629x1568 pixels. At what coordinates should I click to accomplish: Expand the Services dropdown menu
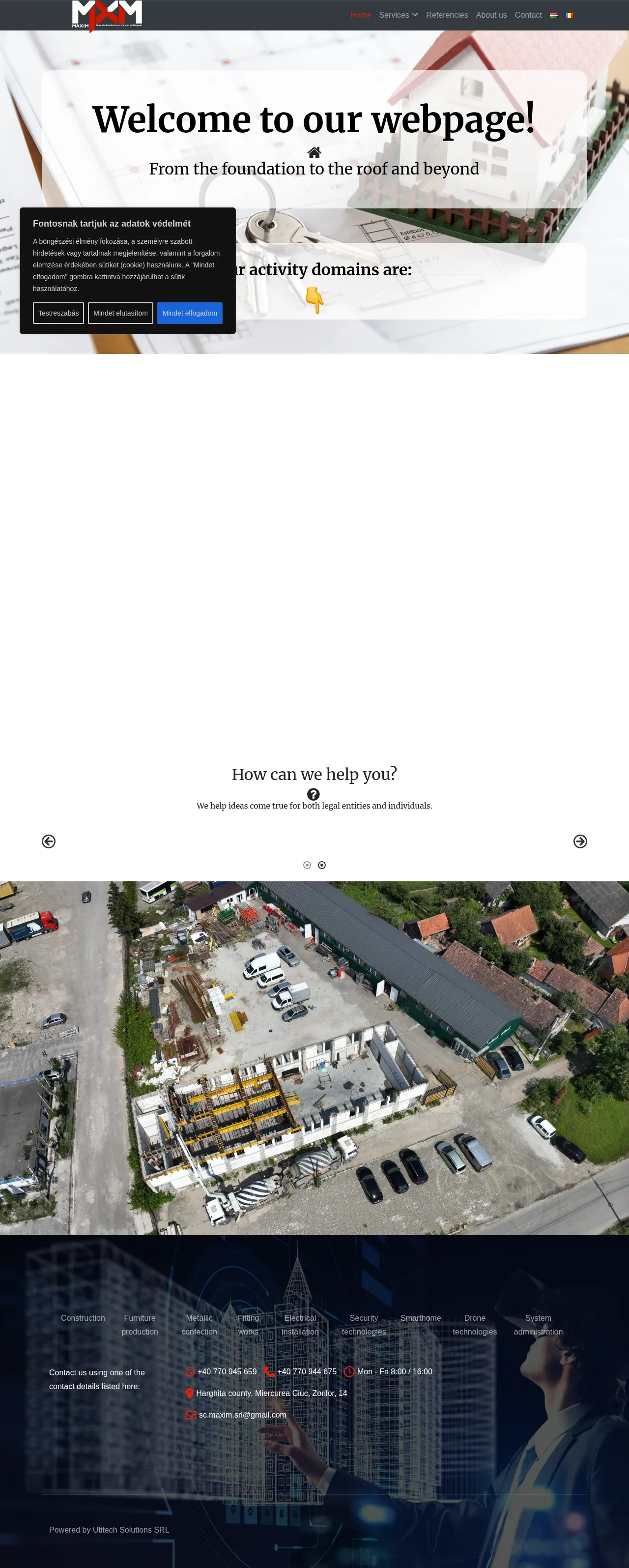click(398, 15)
